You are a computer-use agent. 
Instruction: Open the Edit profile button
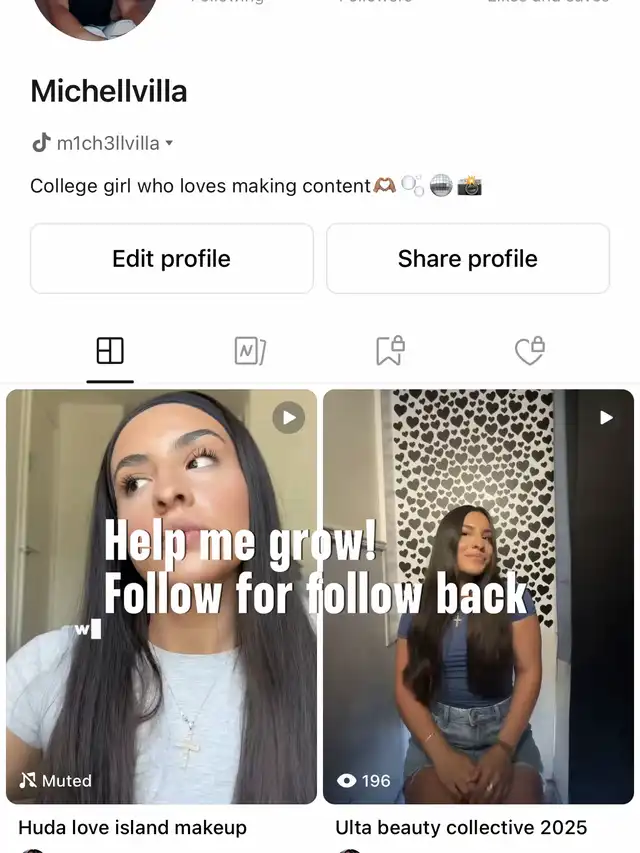[x=171, y=259]
